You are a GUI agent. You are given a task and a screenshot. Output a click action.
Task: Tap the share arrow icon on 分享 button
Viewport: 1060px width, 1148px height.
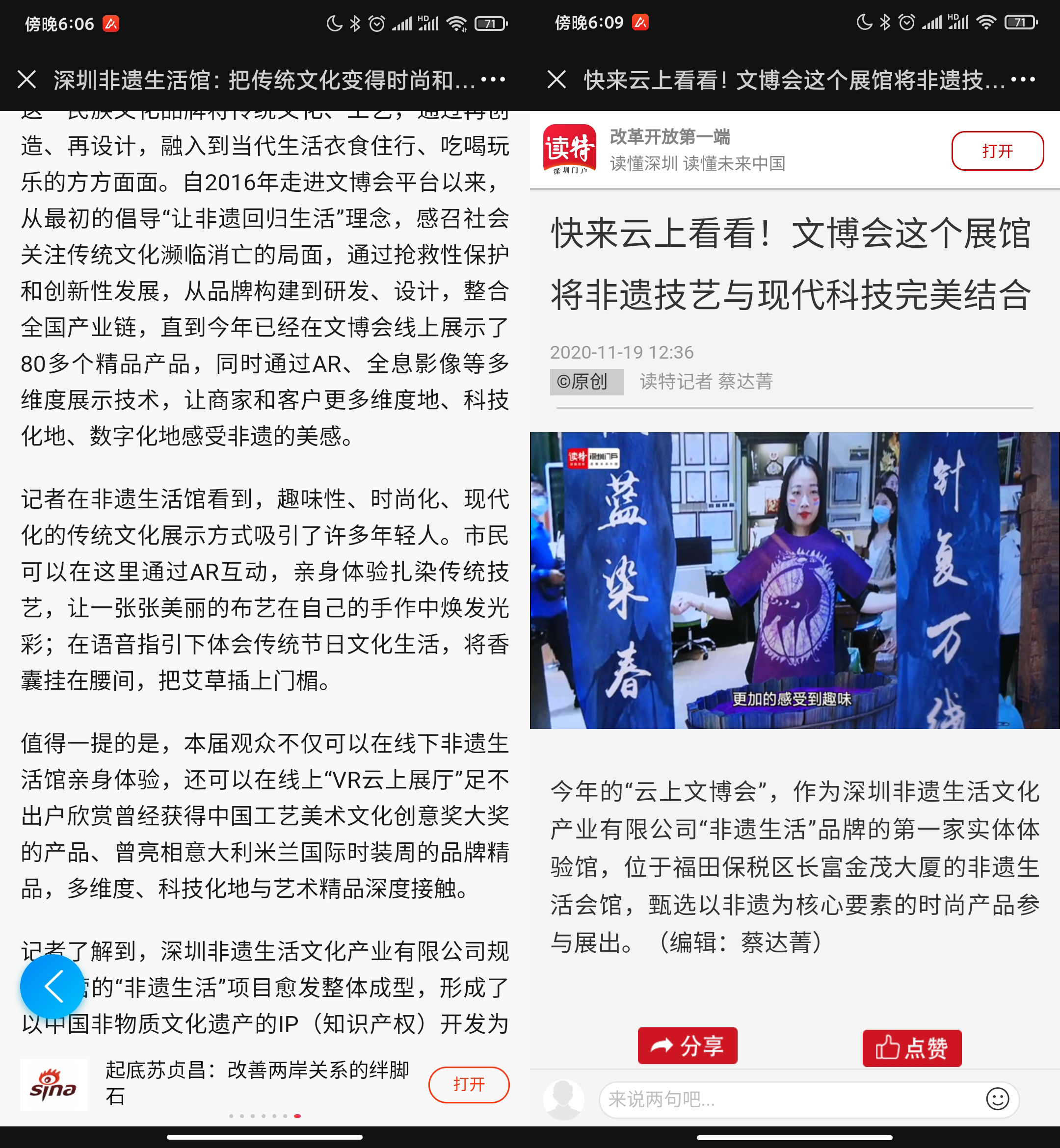662,1045
